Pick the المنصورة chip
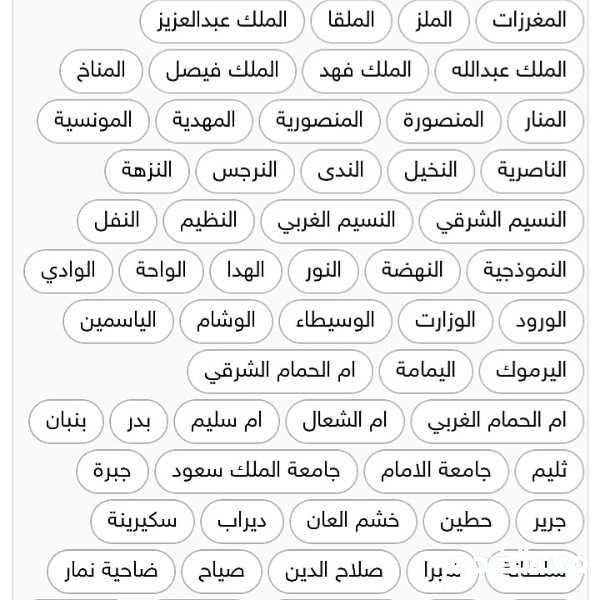Screen dimensions: 600x600 pos(443,120)
